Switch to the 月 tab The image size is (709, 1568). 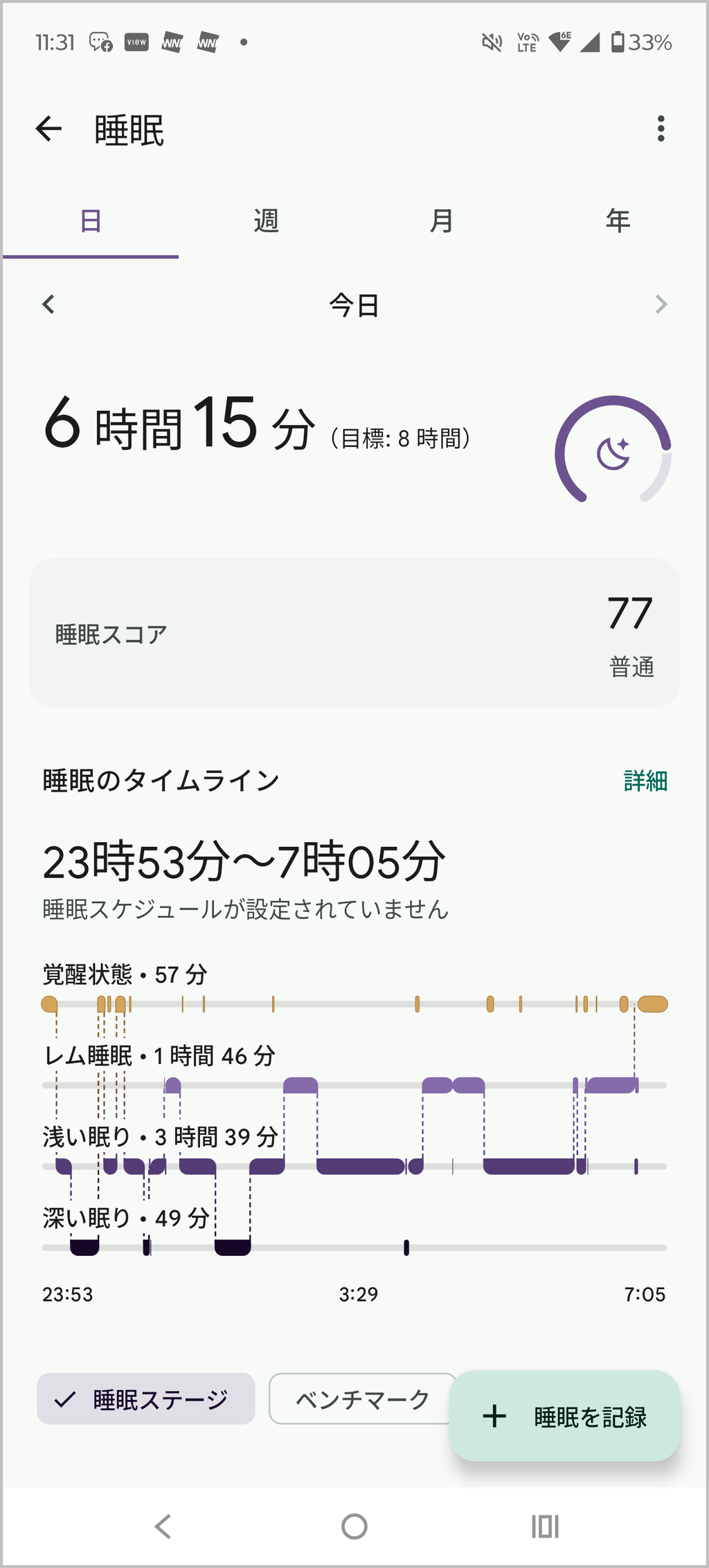click(442, 221)
